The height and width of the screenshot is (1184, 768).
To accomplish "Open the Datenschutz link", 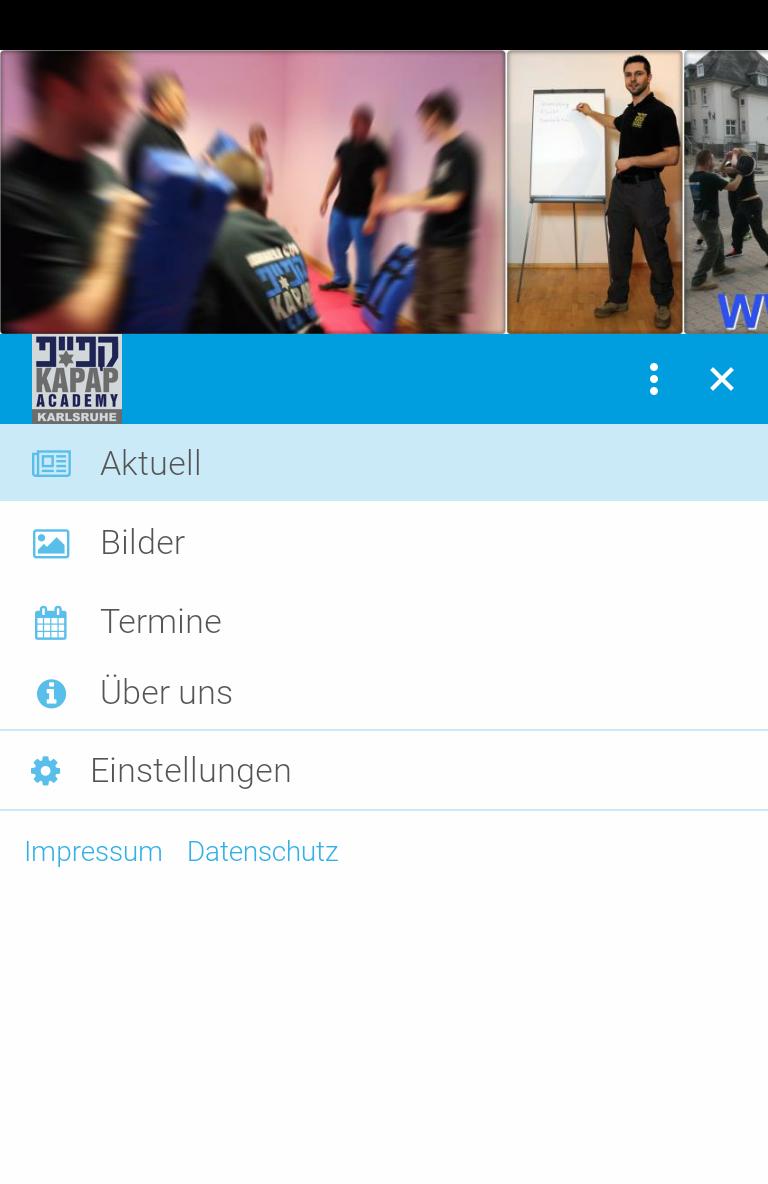I will 262,851.
